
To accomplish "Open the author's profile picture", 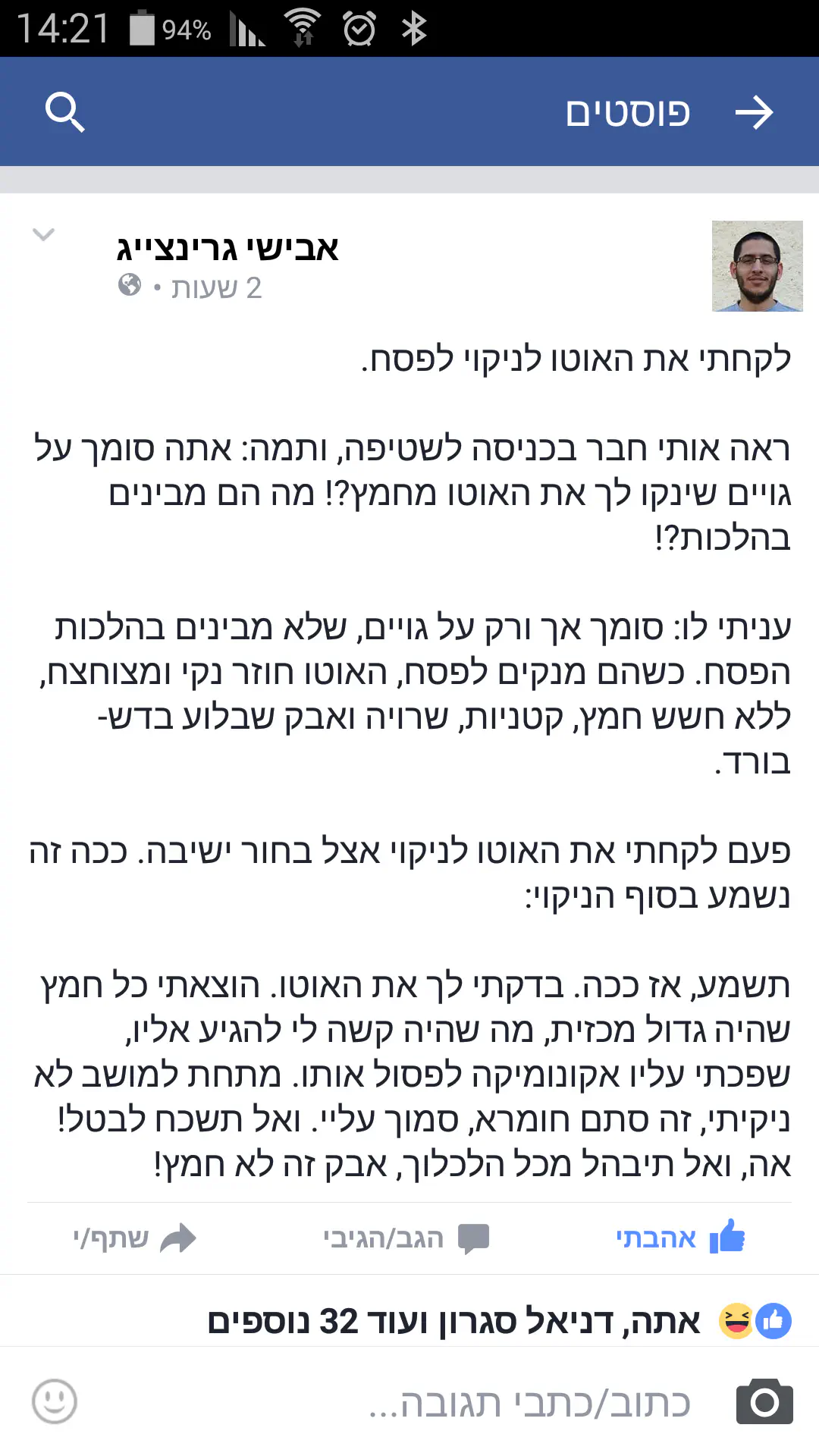I will 757,266.
